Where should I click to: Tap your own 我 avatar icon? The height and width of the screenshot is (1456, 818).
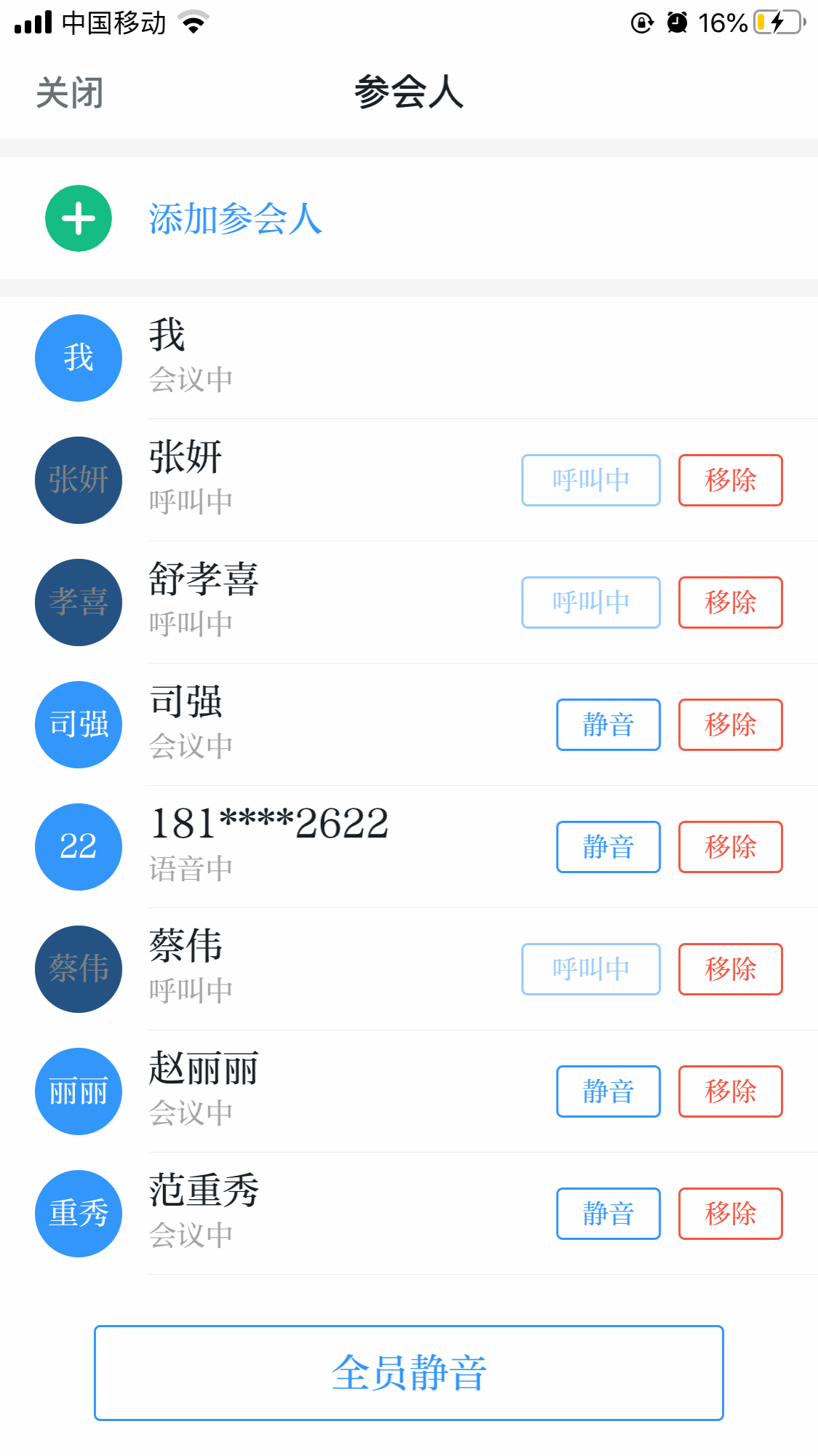pos(77,357)
